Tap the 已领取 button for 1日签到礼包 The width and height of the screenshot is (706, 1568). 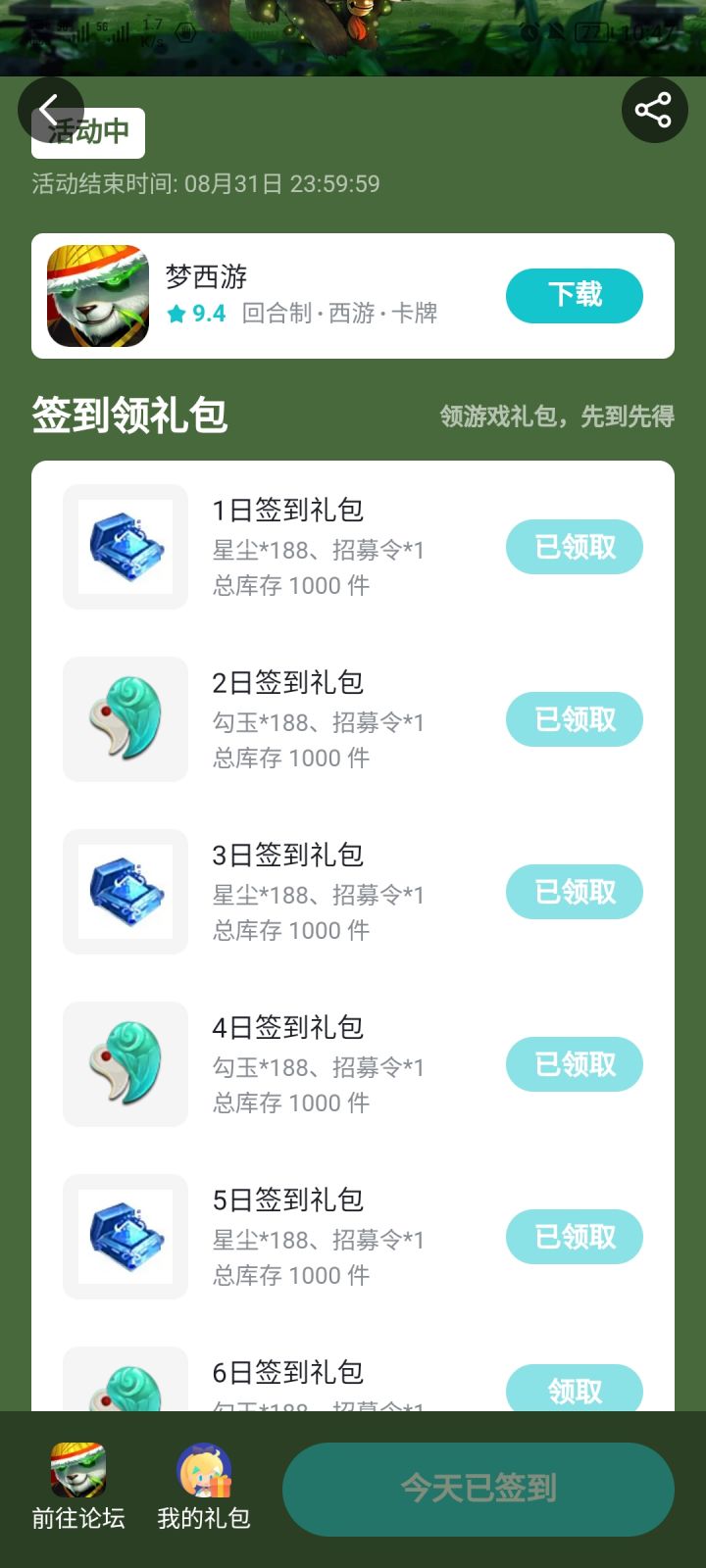574,547
